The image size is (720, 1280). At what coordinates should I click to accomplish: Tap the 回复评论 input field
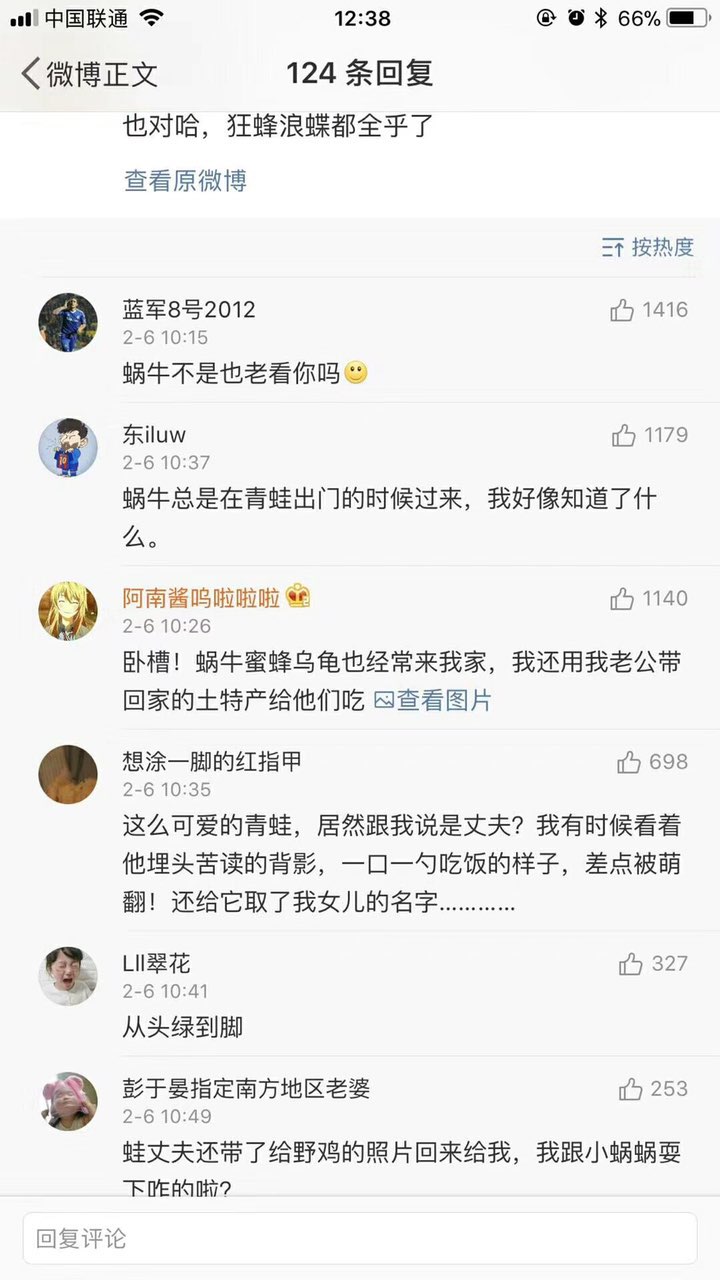[360, 1239]
